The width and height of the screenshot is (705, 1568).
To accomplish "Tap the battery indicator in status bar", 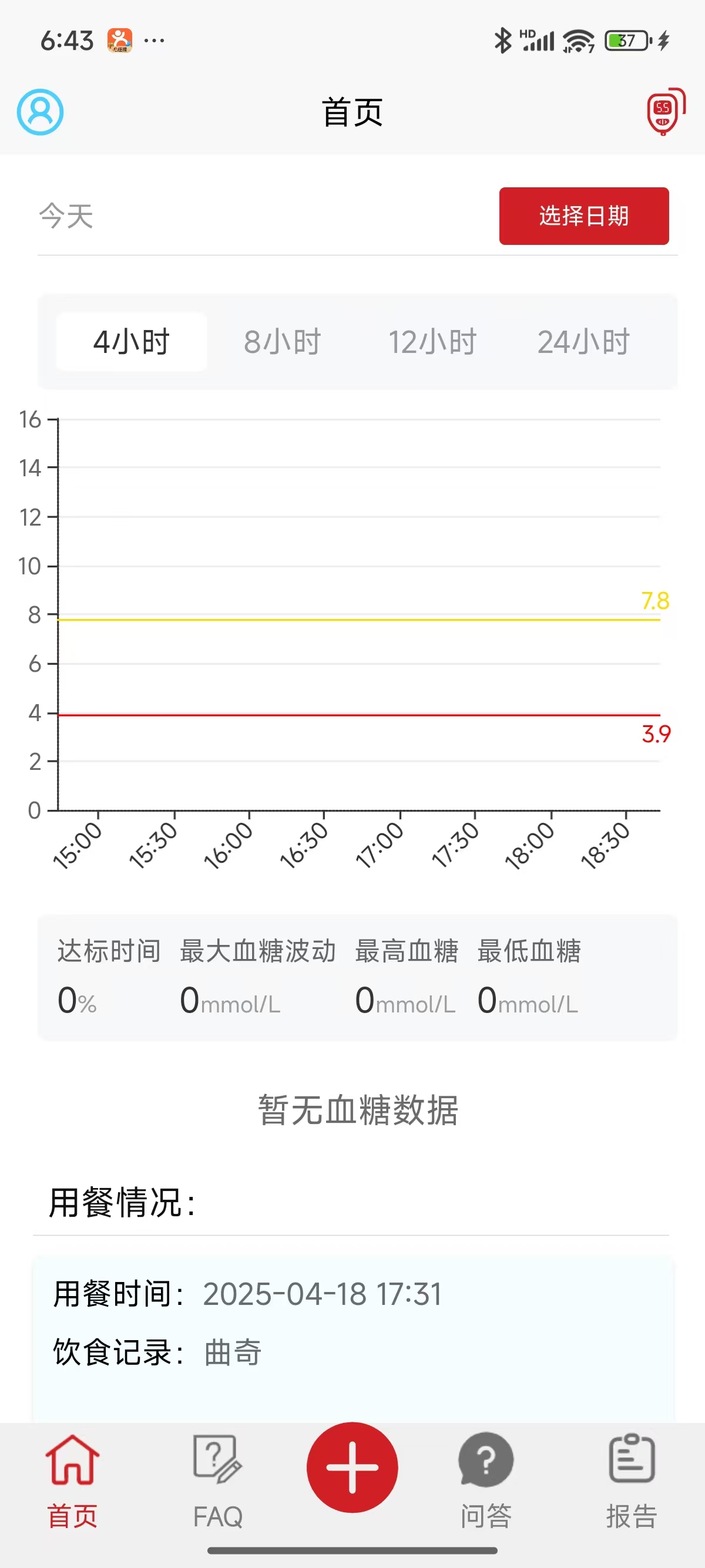I will 625,39.
